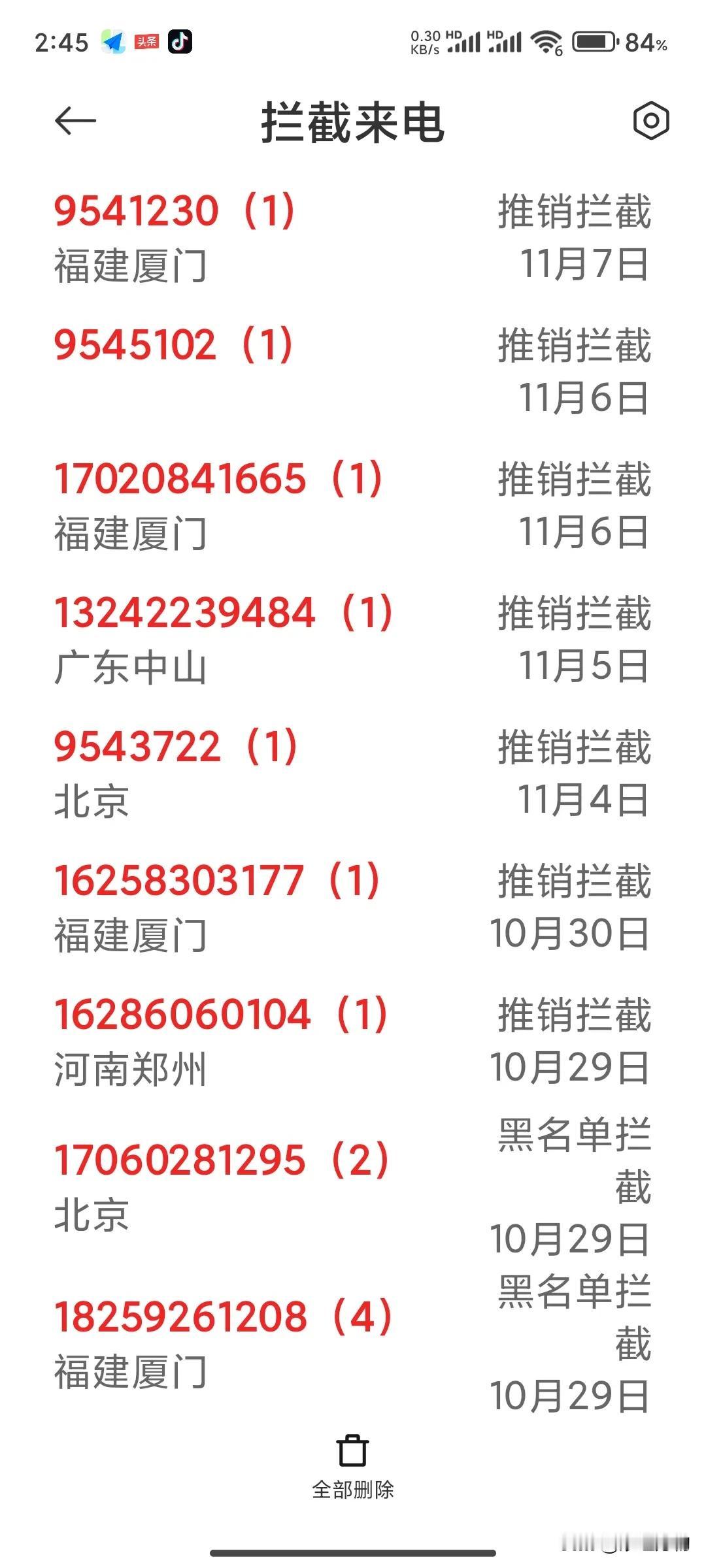View blacklisted number 18259261208 details
The height and width of the screenshot is (1568, 706).
coord(353,1343)
